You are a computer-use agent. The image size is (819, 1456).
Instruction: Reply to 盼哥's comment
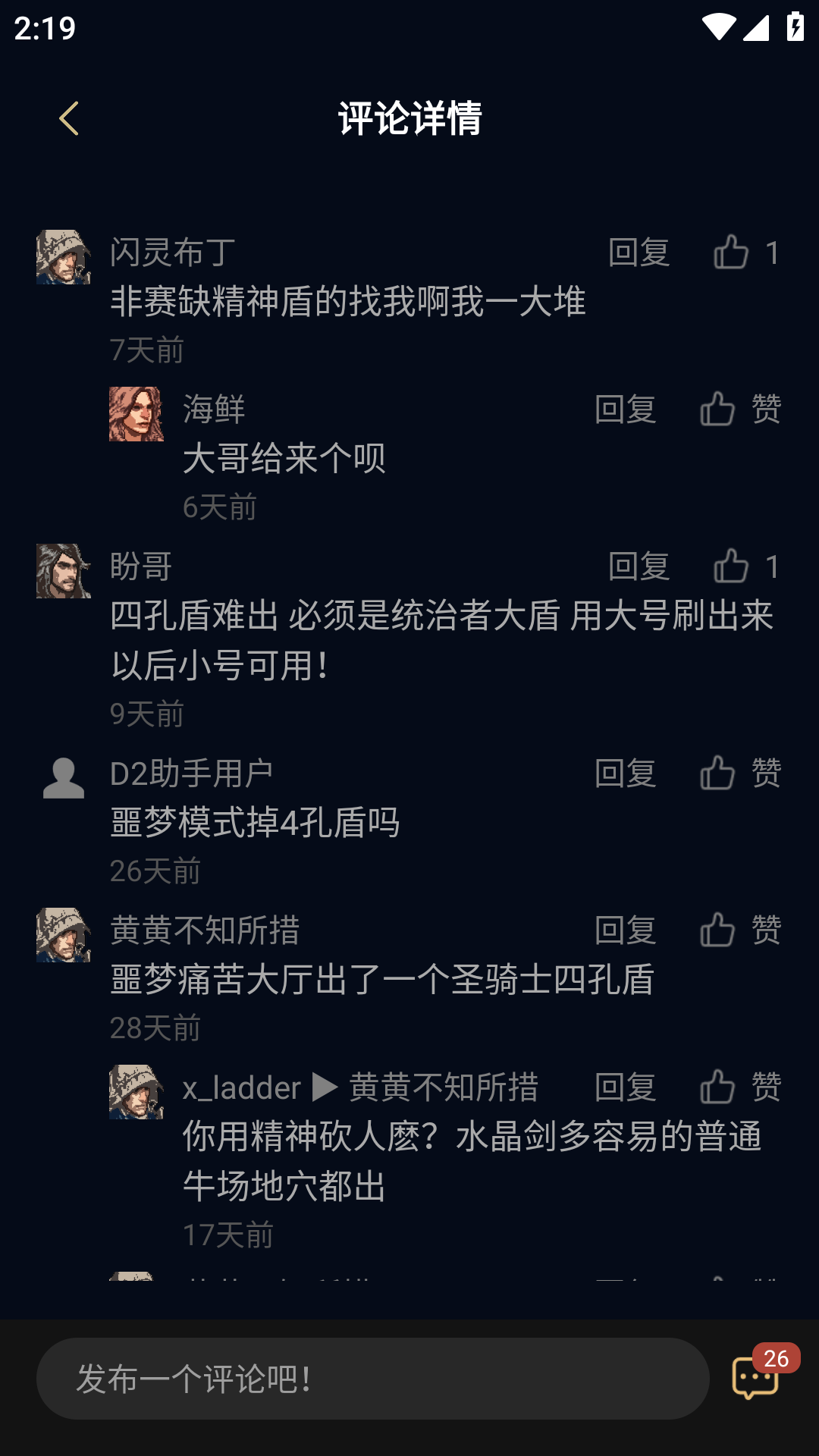pos(639,566)
